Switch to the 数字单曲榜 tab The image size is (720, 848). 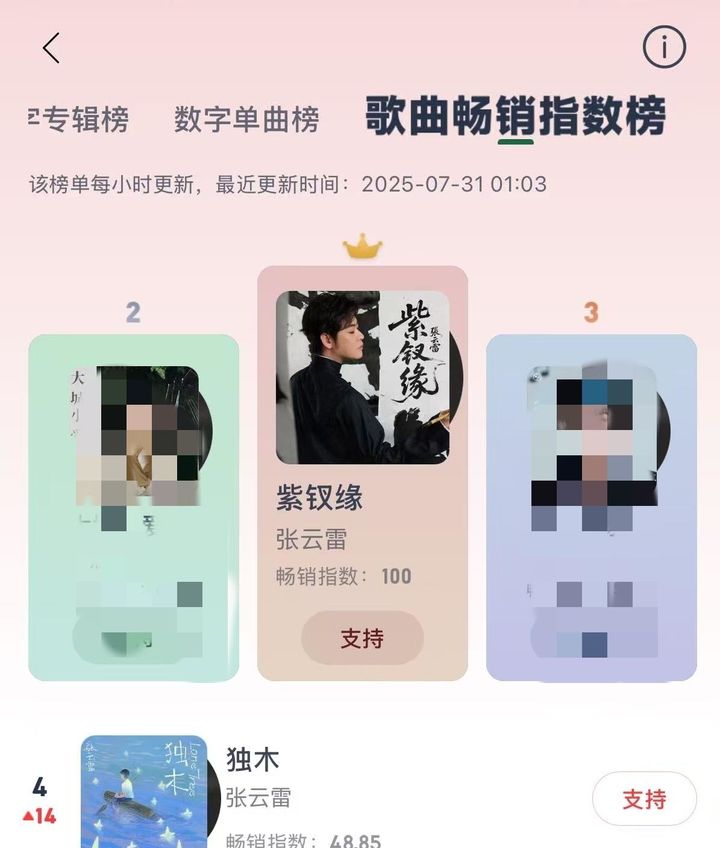pyautogui.click(x=246, y=120)
